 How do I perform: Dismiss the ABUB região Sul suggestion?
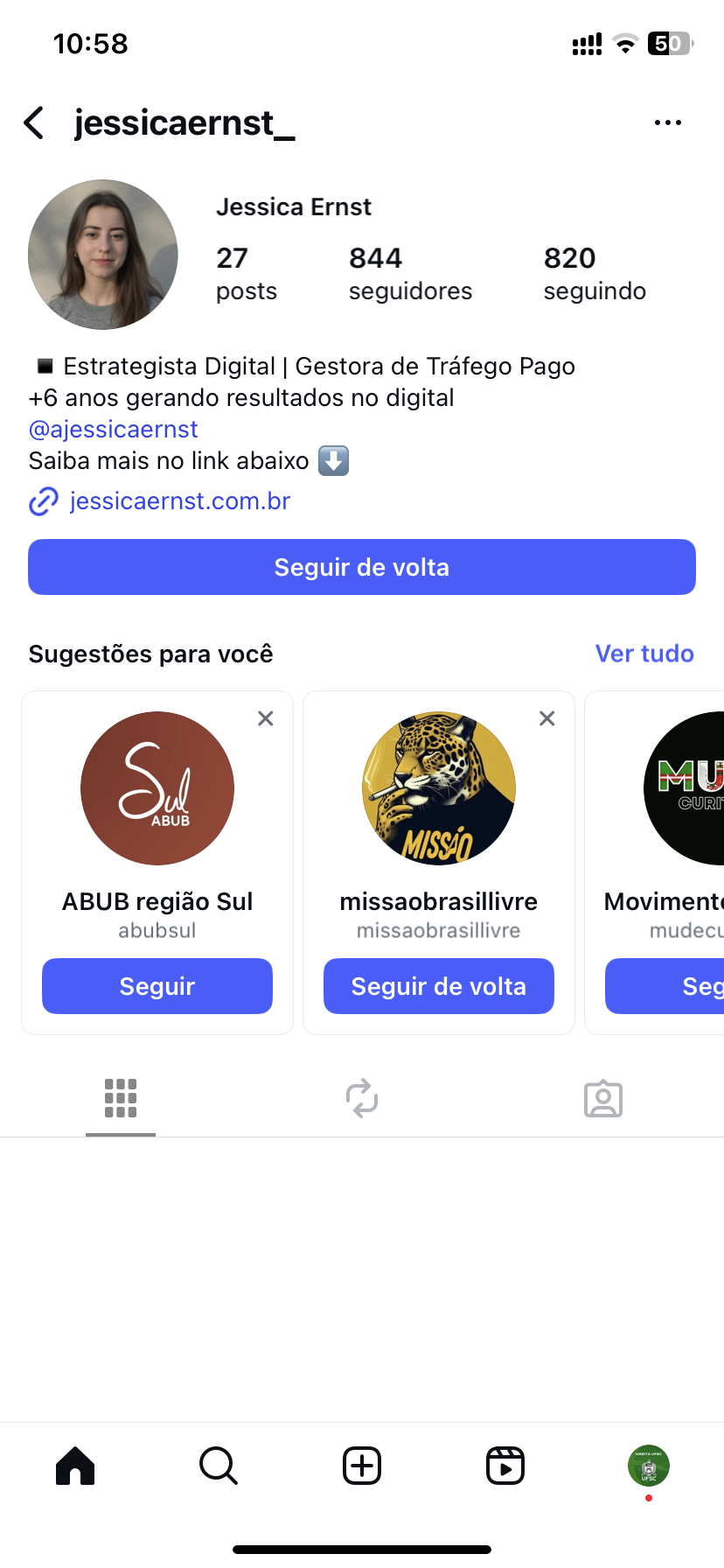pos(266,718)
